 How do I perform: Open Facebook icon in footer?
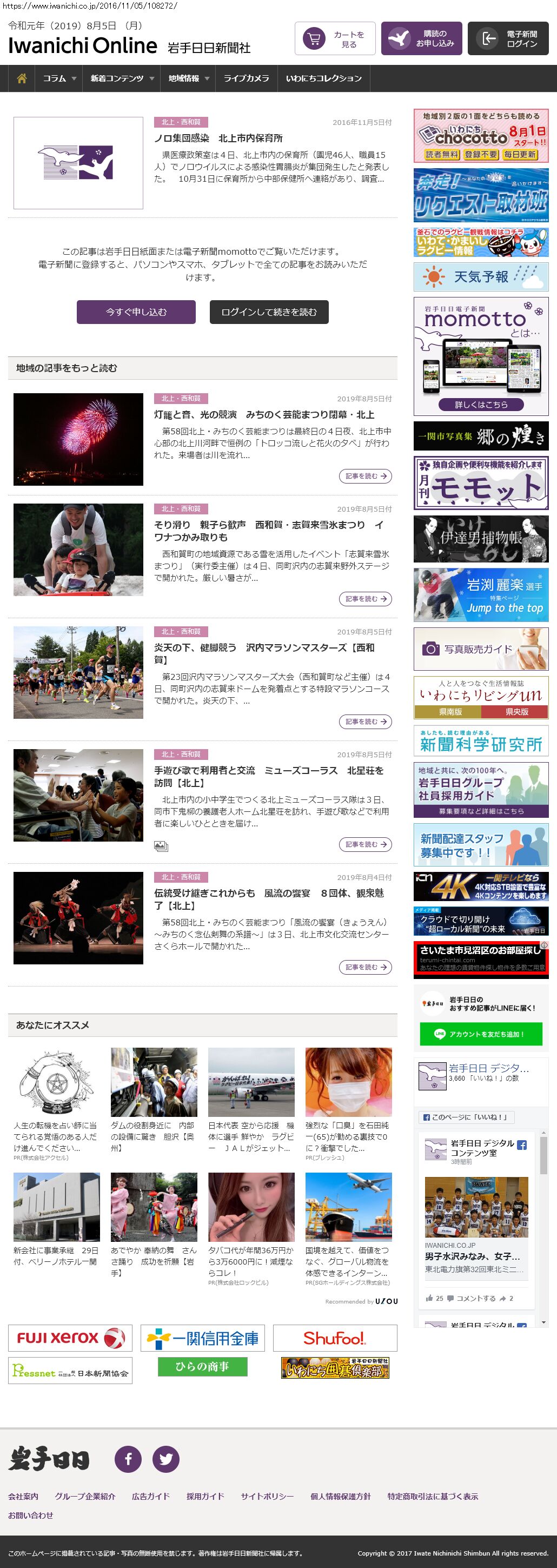129,1458
